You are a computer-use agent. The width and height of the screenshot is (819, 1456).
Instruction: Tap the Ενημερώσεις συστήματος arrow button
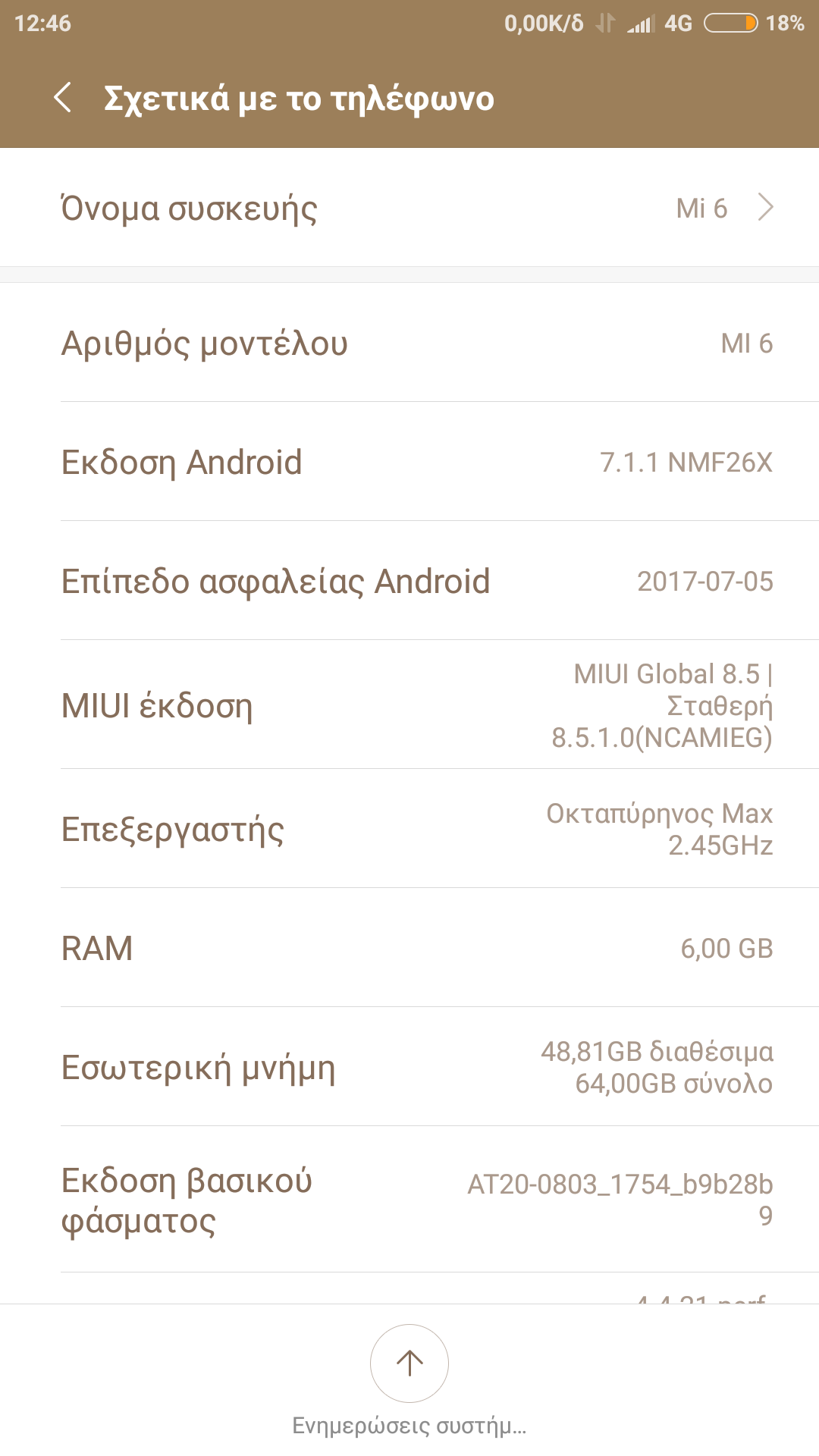(409, 1363)
